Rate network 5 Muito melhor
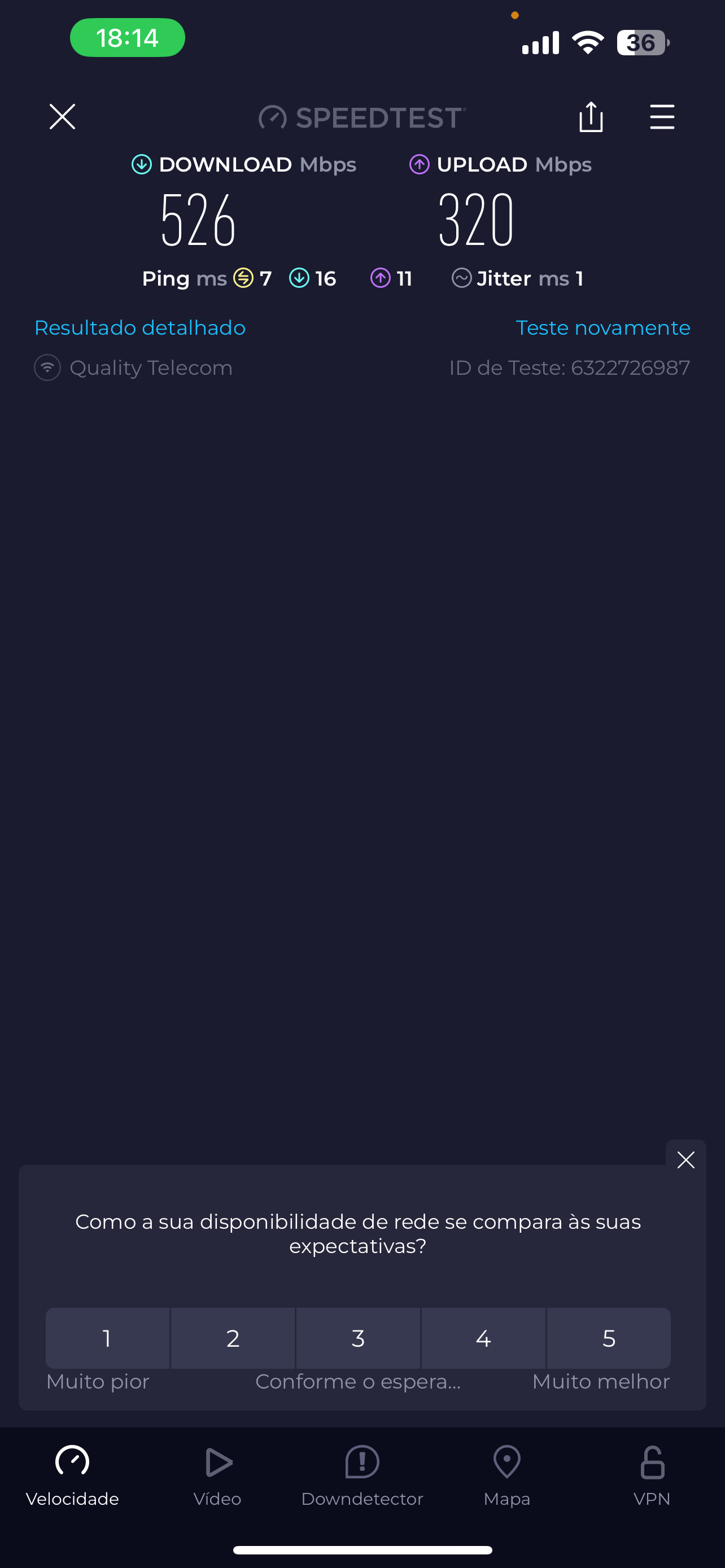 [609, 1338]
